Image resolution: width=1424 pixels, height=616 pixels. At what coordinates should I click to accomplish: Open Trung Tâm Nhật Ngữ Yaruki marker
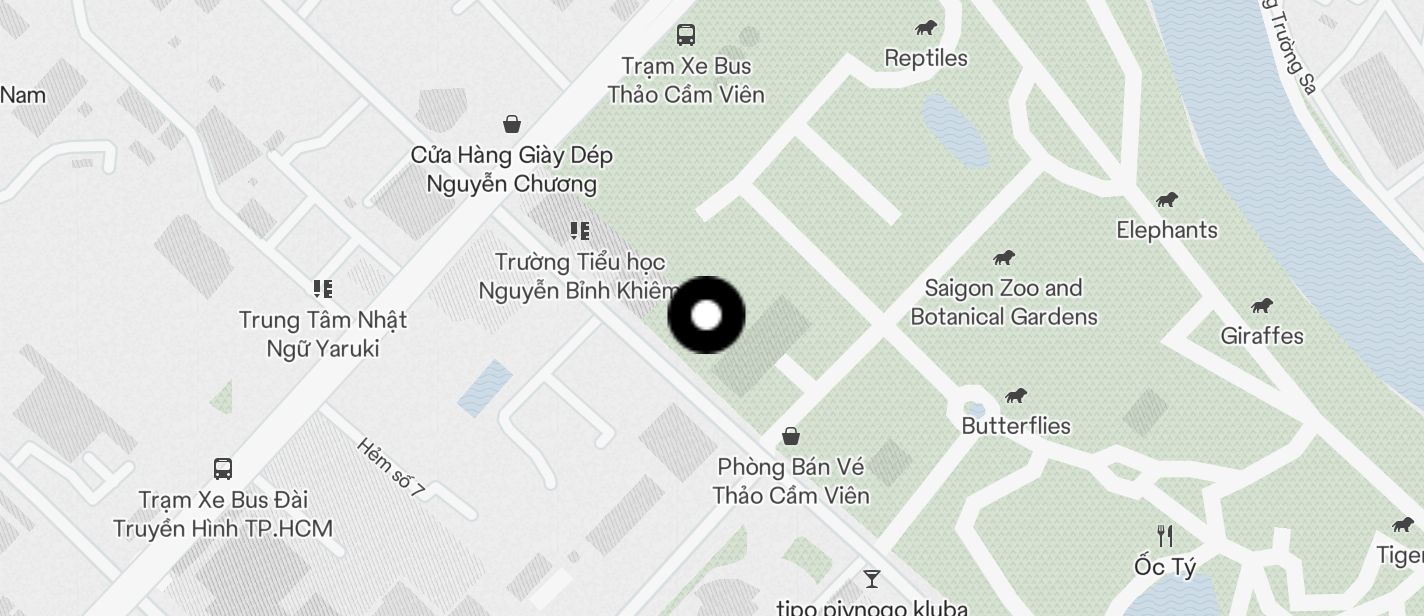(x=323, y=290)
